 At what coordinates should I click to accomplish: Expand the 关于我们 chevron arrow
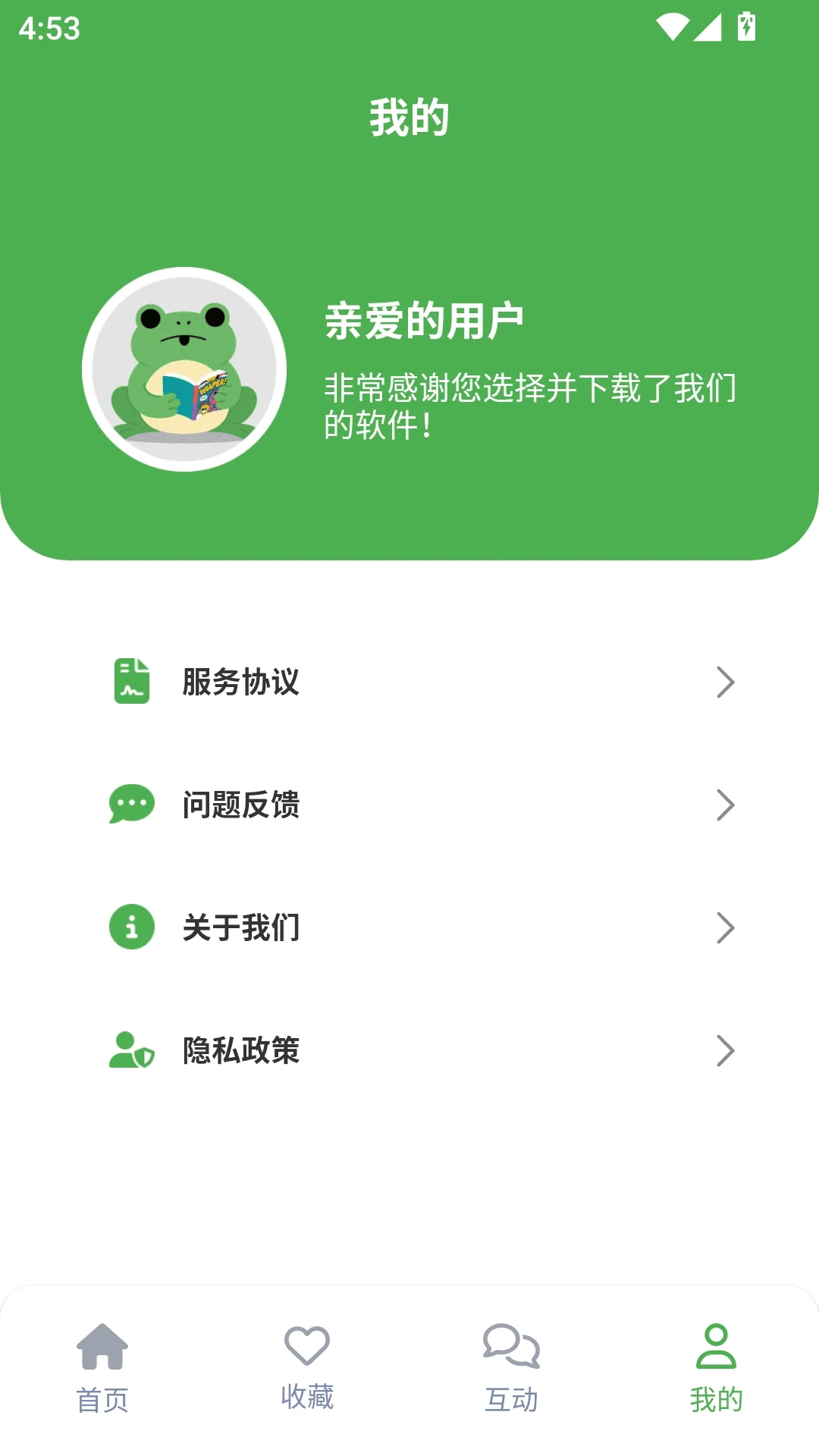pyautogui.click(x=726, y=928)
